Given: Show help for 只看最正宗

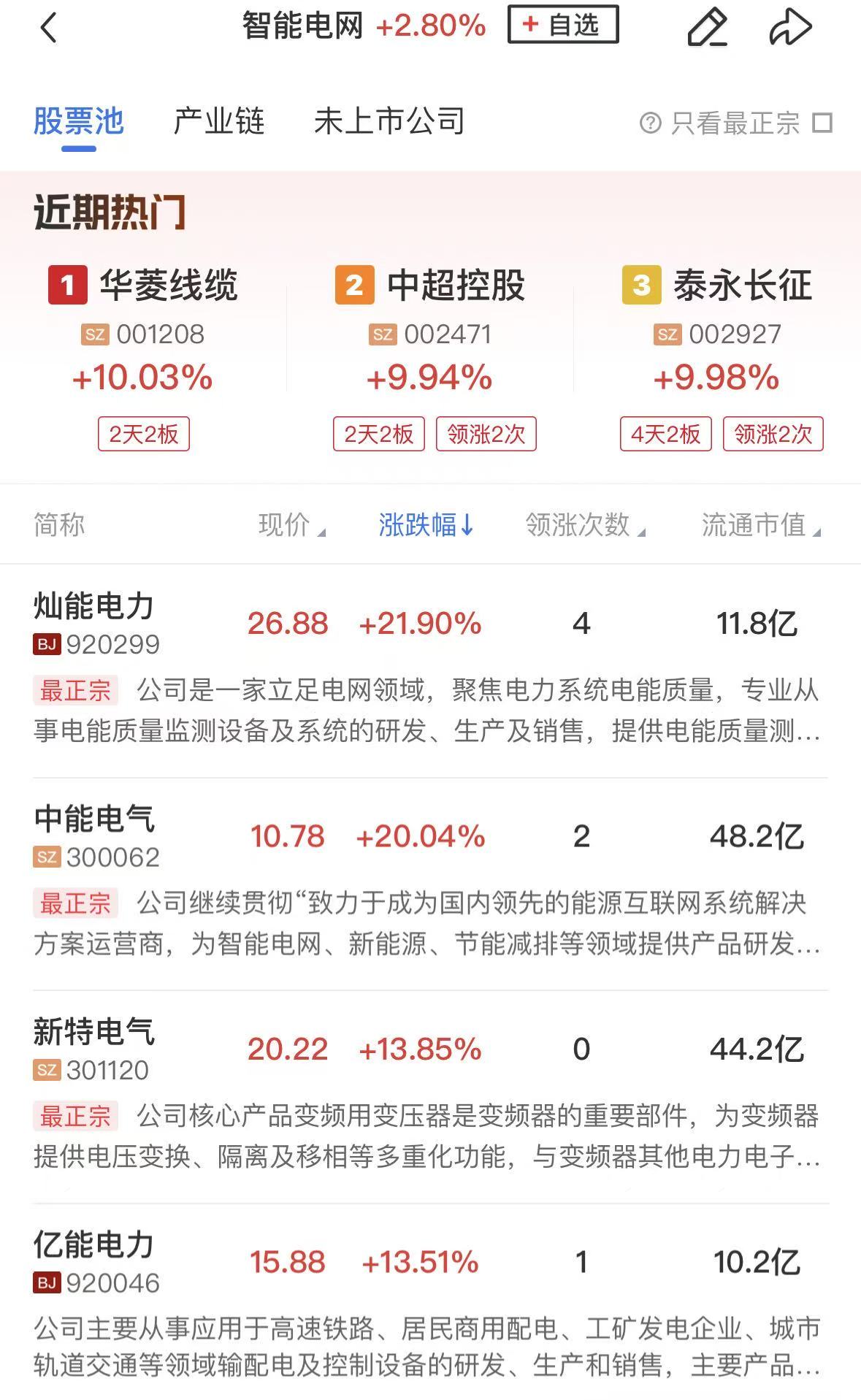Looking at the screenshot, I should coord(649,123).
